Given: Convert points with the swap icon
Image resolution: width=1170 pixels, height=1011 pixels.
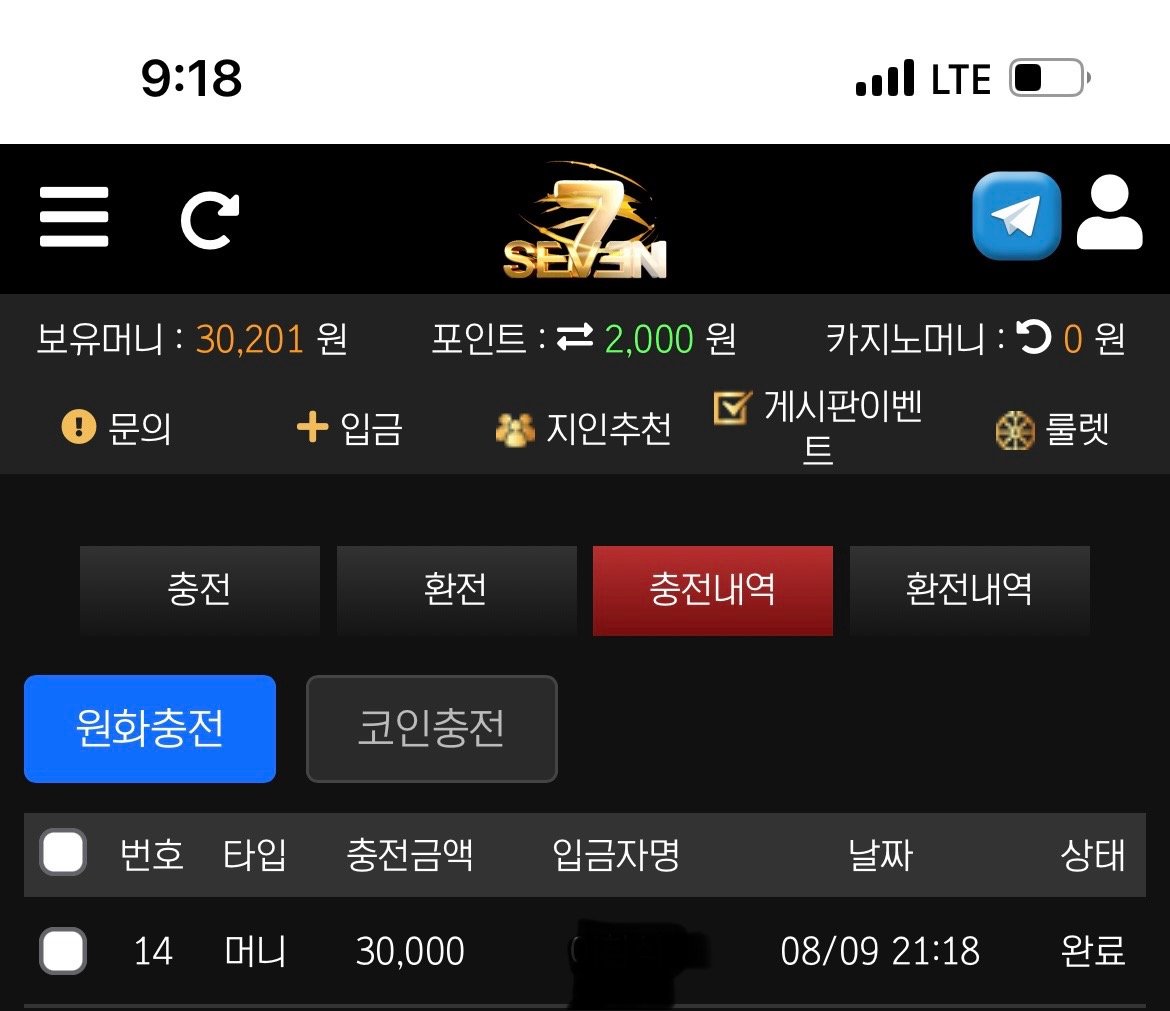Looking at the screenshot, I should coord(575,340).
